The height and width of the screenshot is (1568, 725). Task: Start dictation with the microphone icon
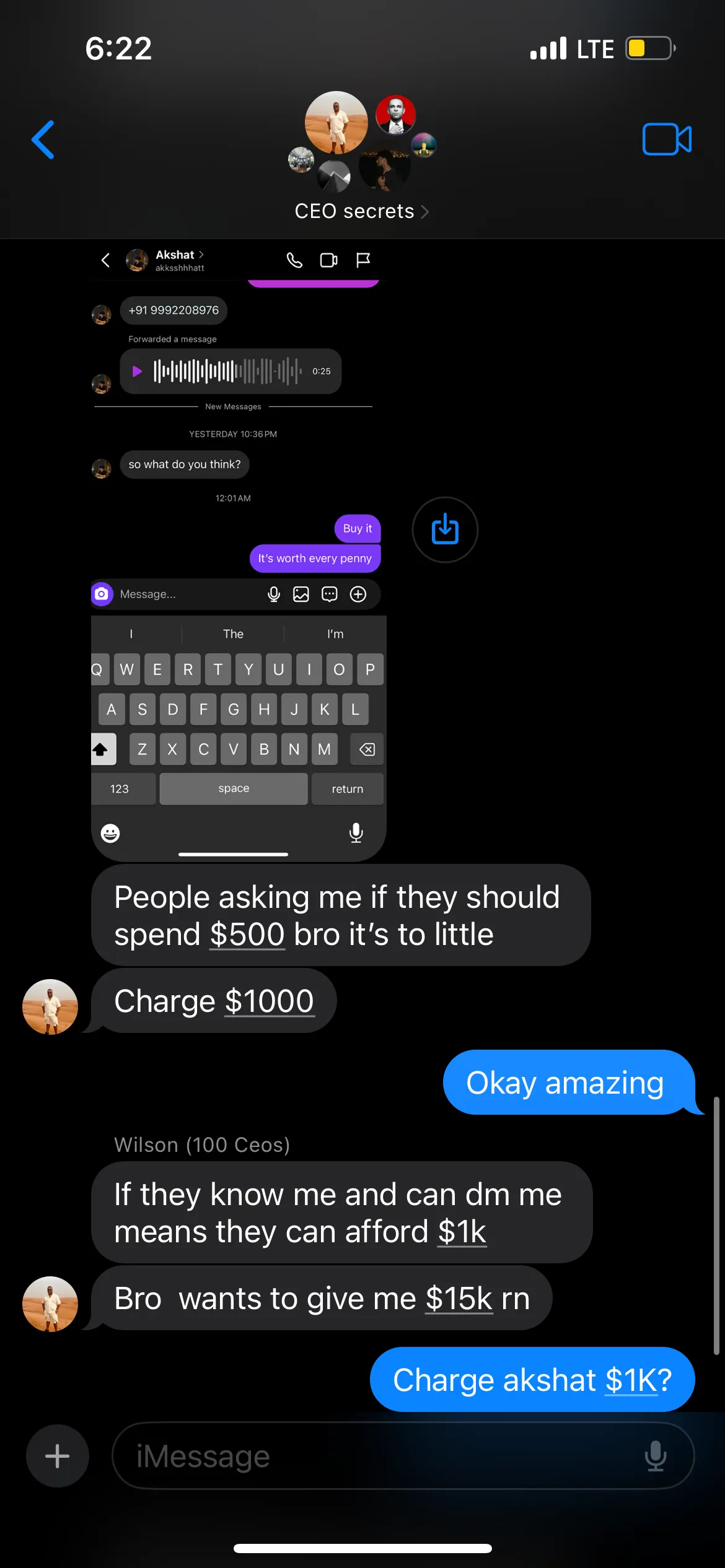pyautogui.click(x=656, y=1456)
